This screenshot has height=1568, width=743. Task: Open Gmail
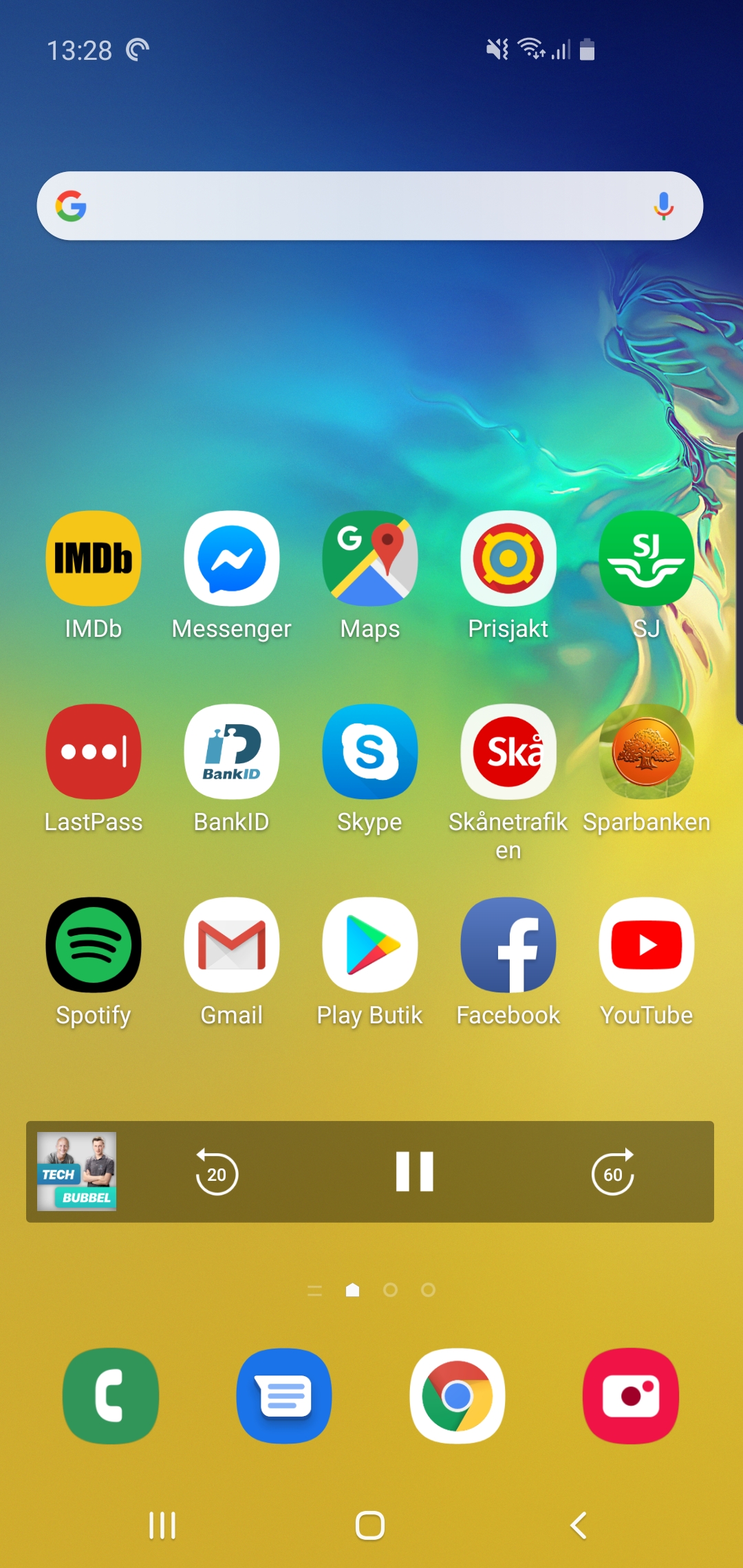coord(232,945)
